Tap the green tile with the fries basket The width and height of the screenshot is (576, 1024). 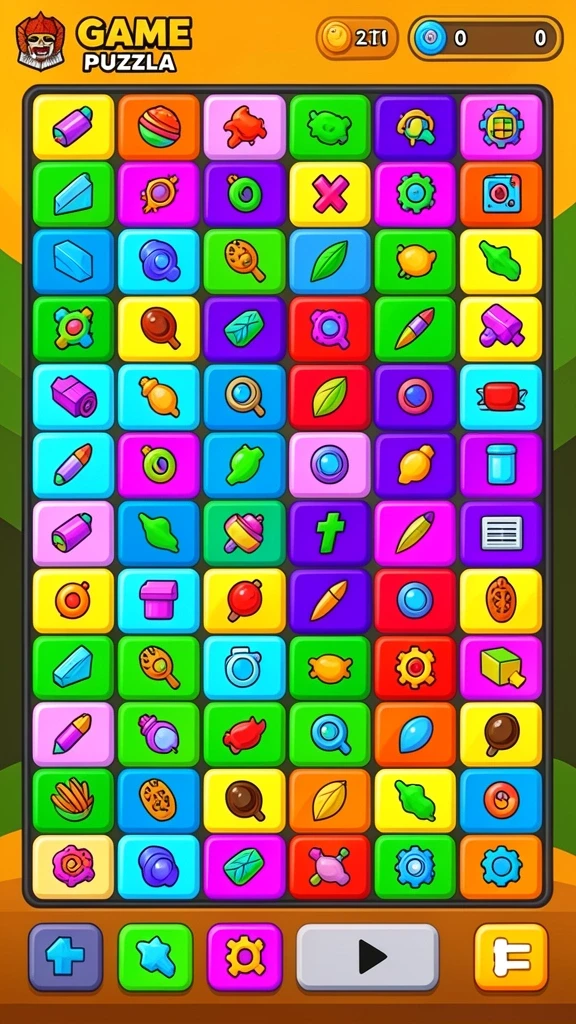[73, 801]
